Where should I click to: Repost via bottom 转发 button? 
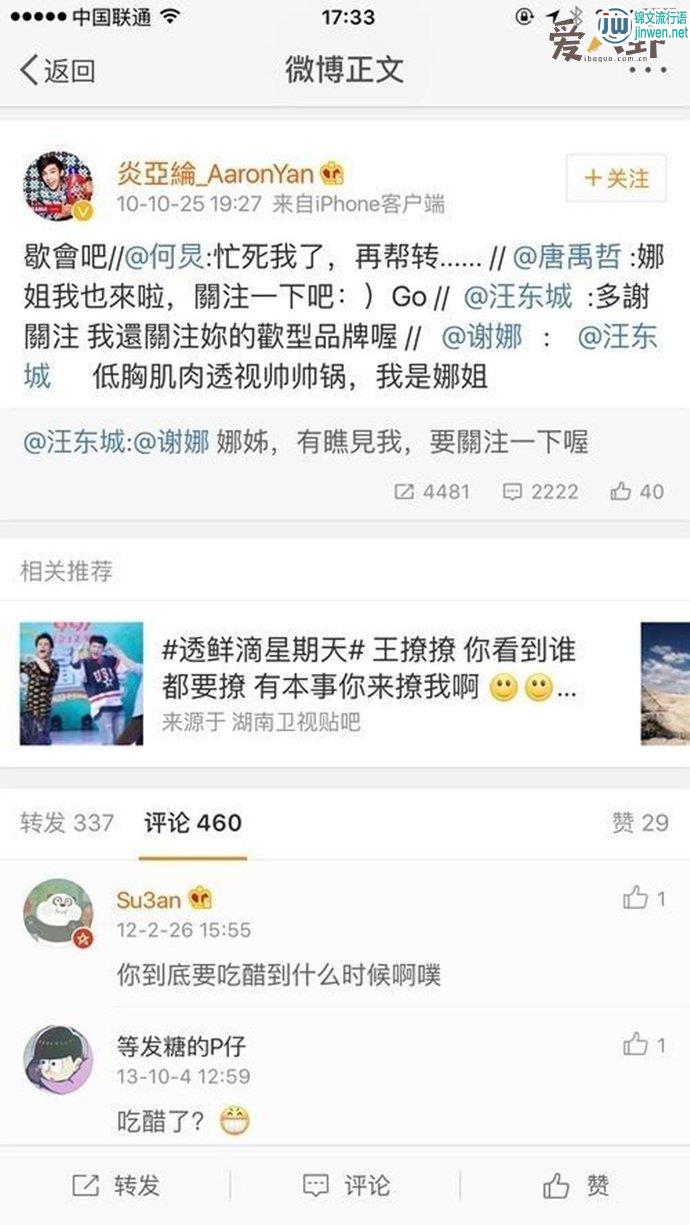tap(115, 1186)
